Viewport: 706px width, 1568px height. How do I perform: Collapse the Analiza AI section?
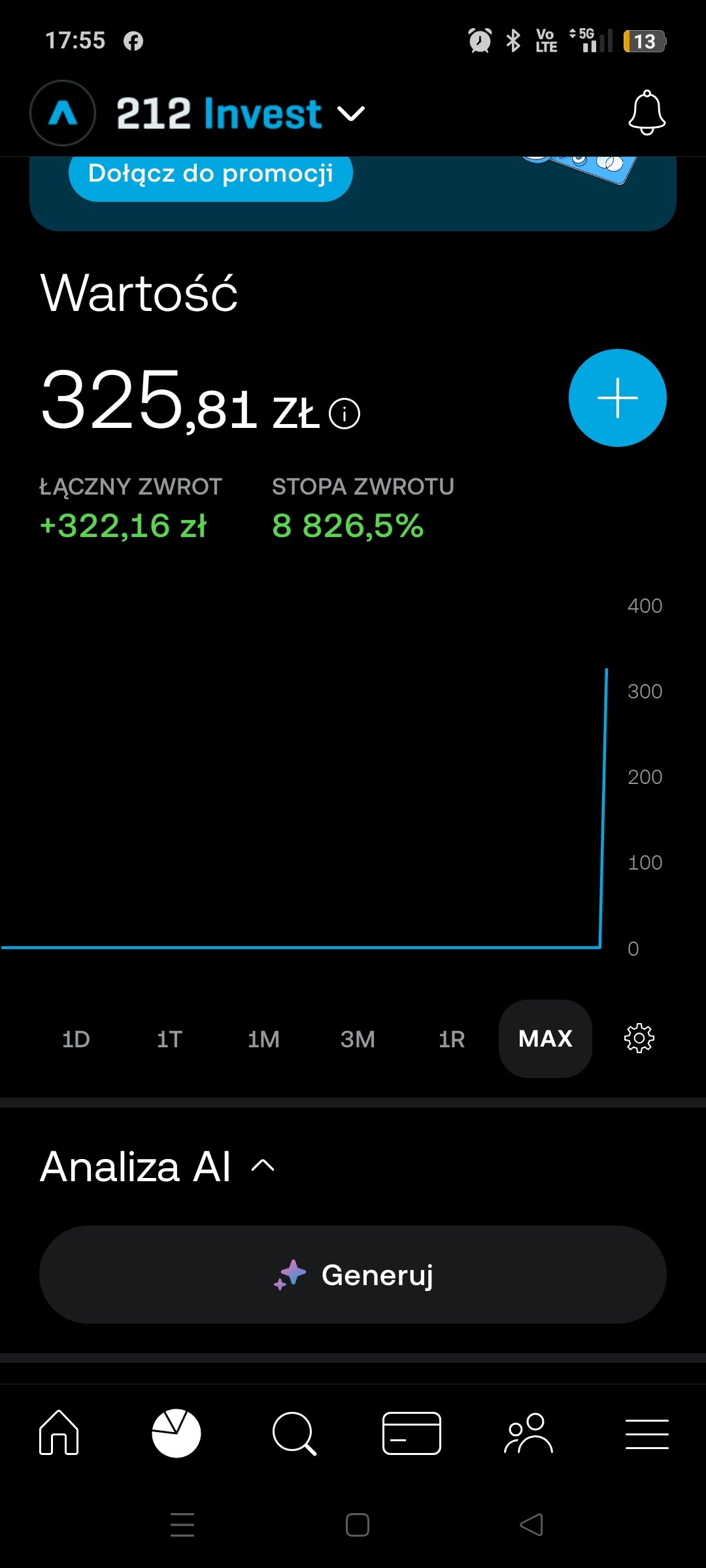tap(263, 1166)
